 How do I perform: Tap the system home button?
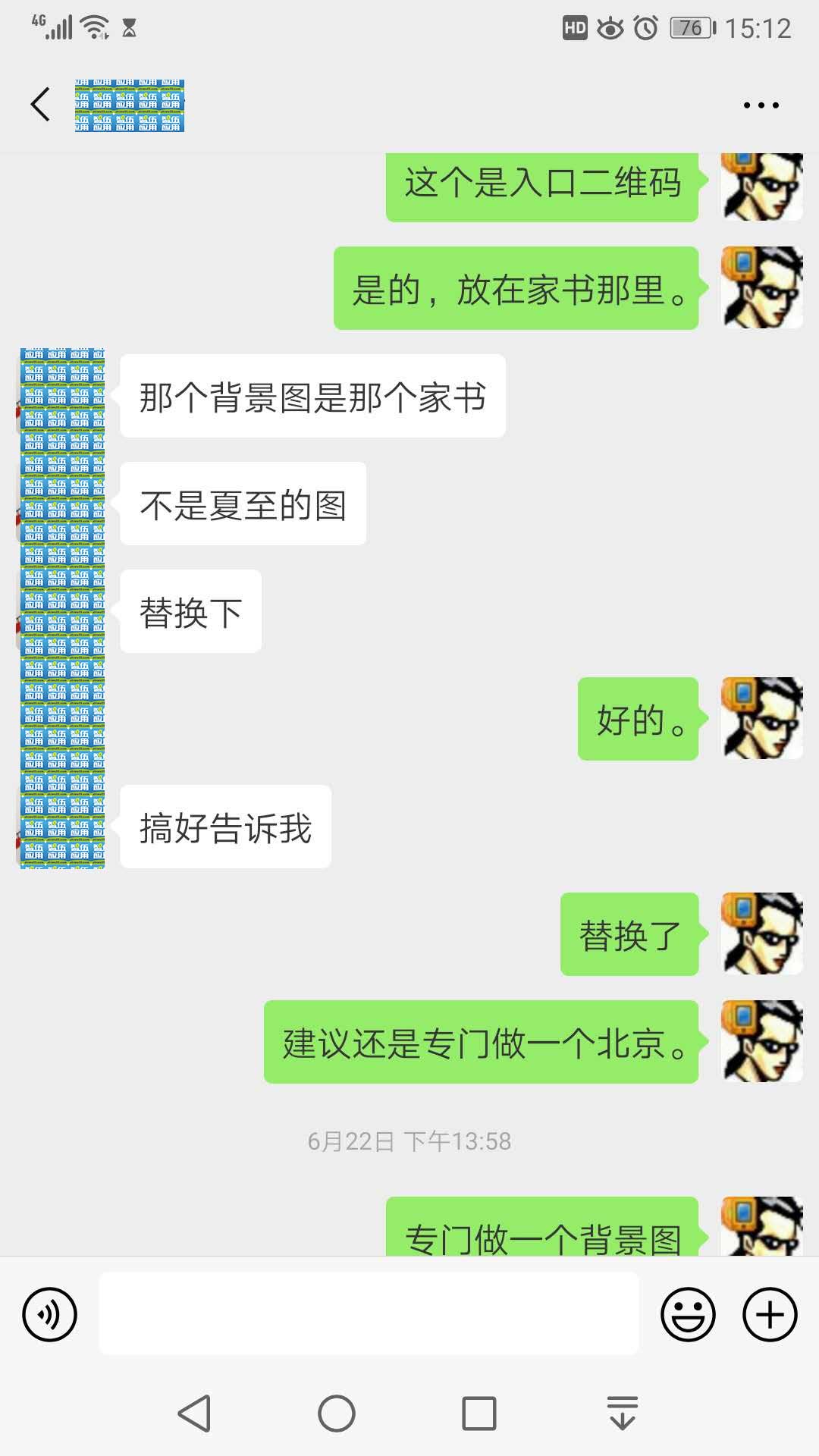[337, 1414]
